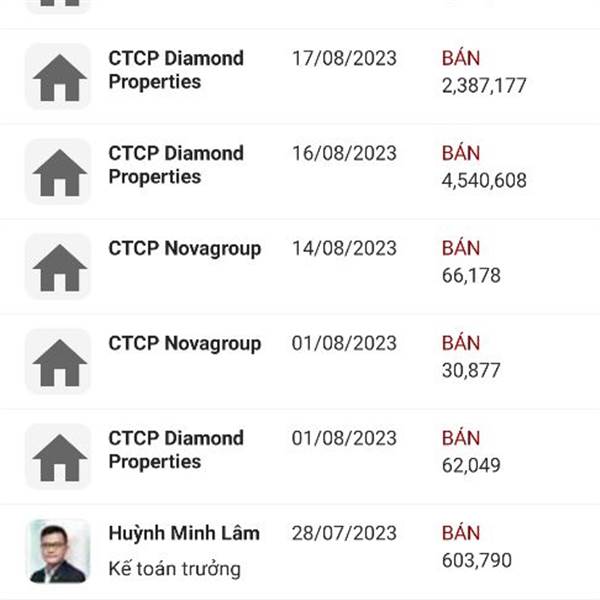
Task: Open the CTCP Diamond Properties transaction dated 17/08/2023
Action: point(300,76)
